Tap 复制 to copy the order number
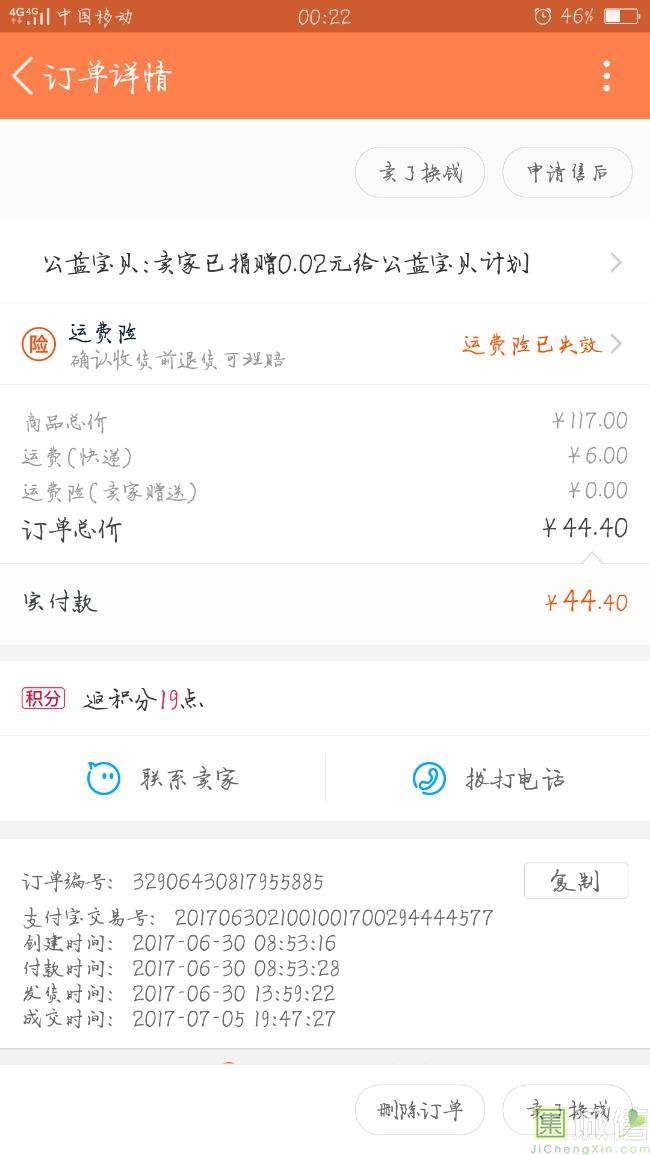This screenshot has height=1155, width=650. click(x=575, y=881)
